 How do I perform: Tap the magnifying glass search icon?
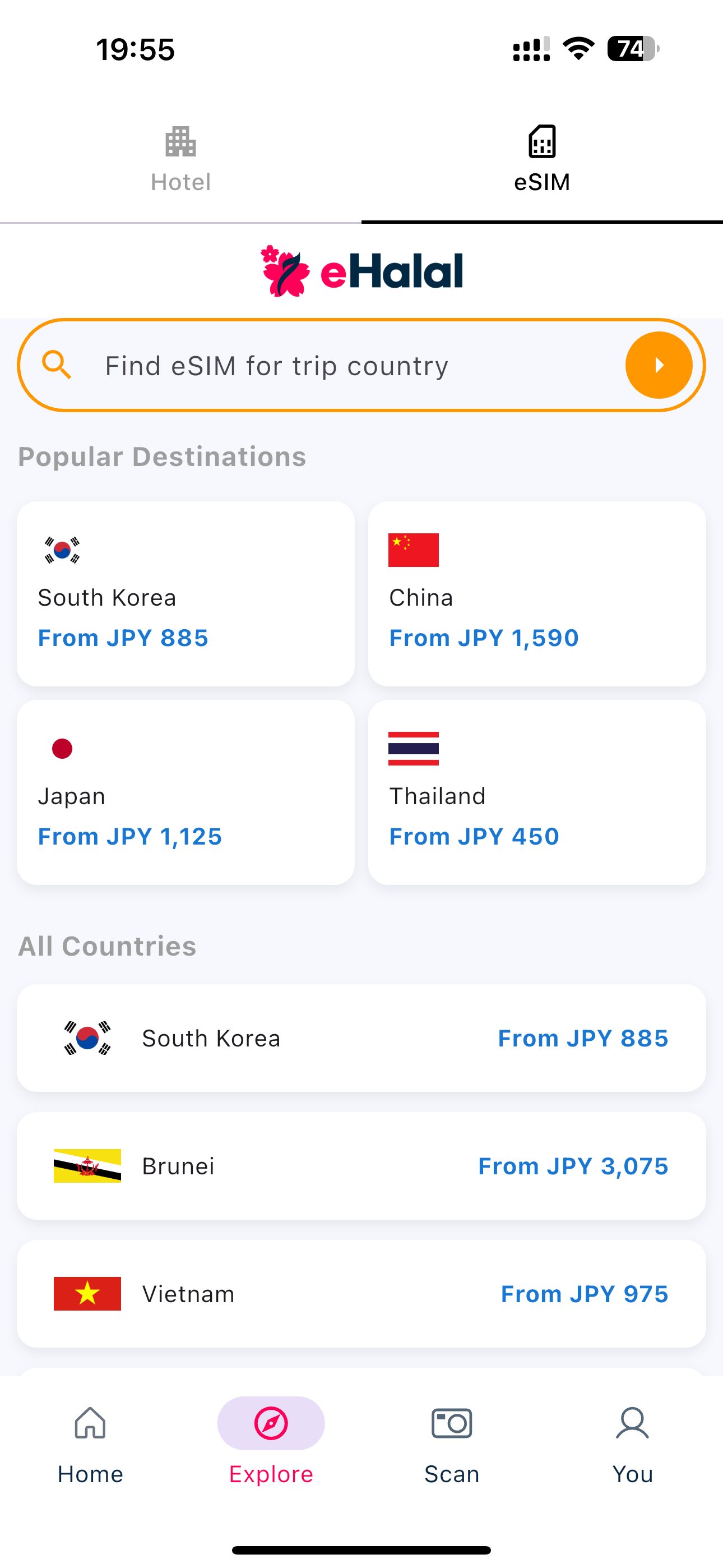(x=57, y=365)
